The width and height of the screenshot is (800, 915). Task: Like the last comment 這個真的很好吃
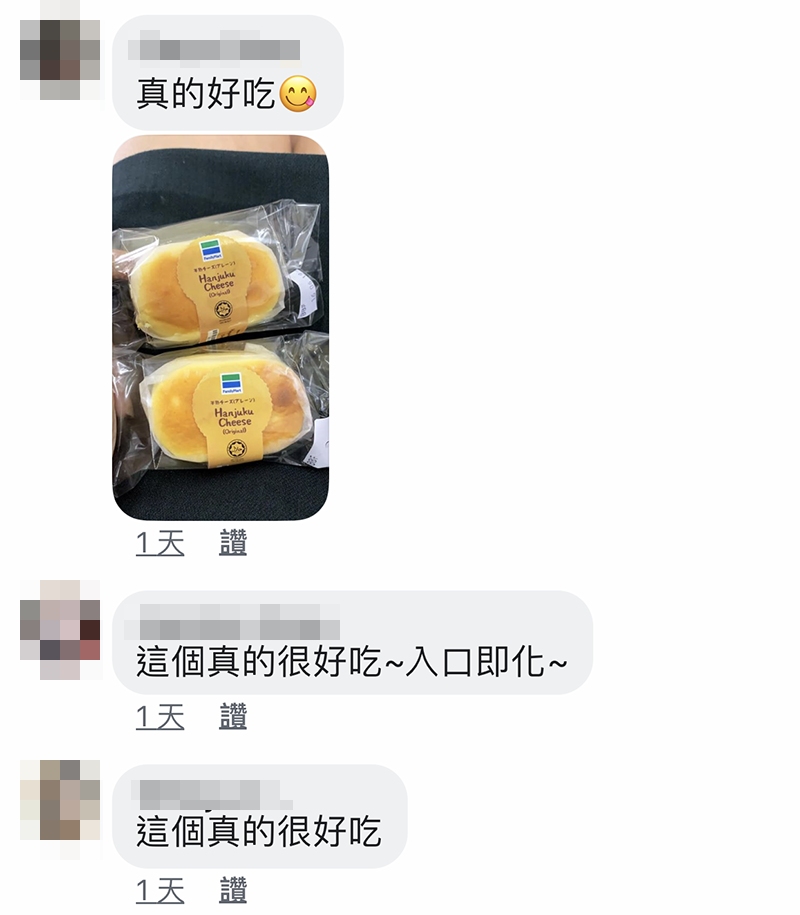pos(233,890)
